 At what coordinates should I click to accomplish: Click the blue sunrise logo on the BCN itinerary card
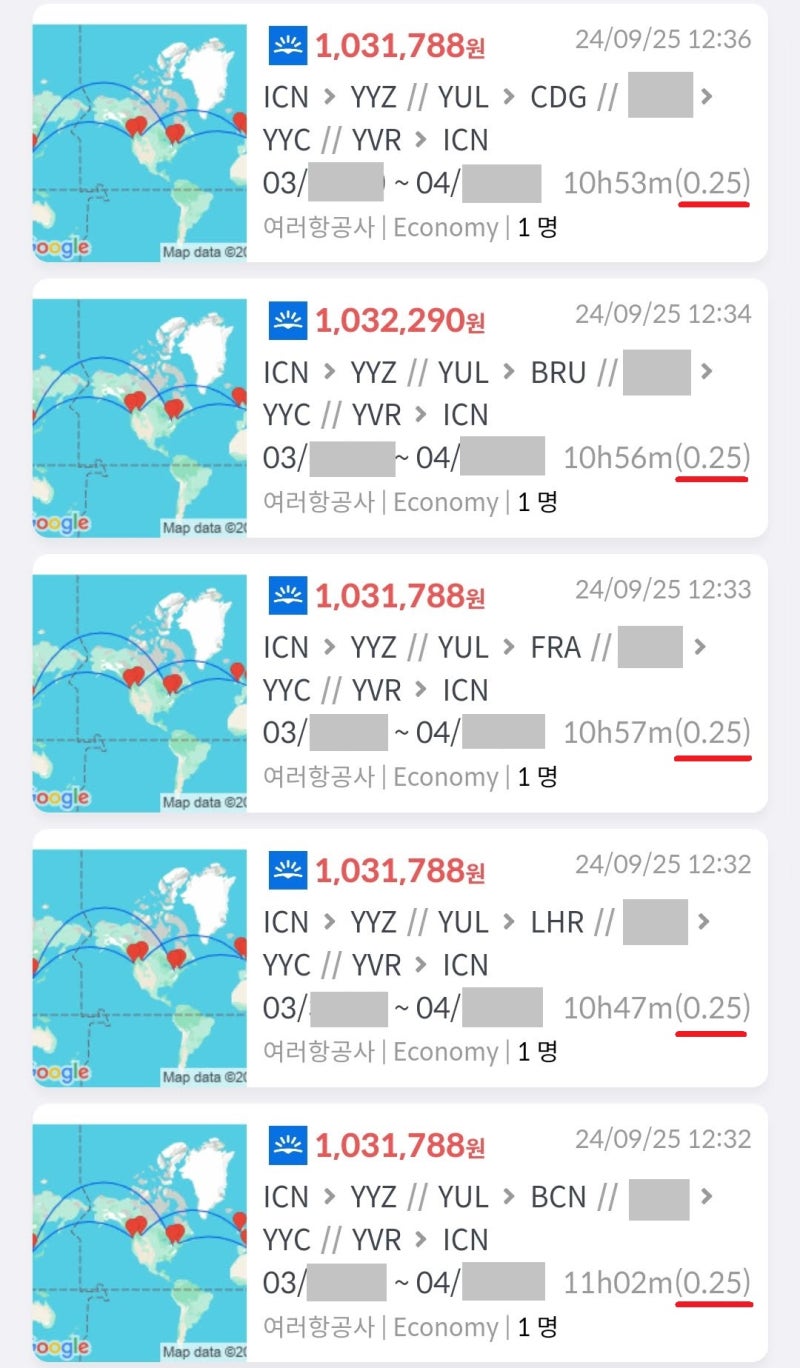click(x=286, y=1144)
